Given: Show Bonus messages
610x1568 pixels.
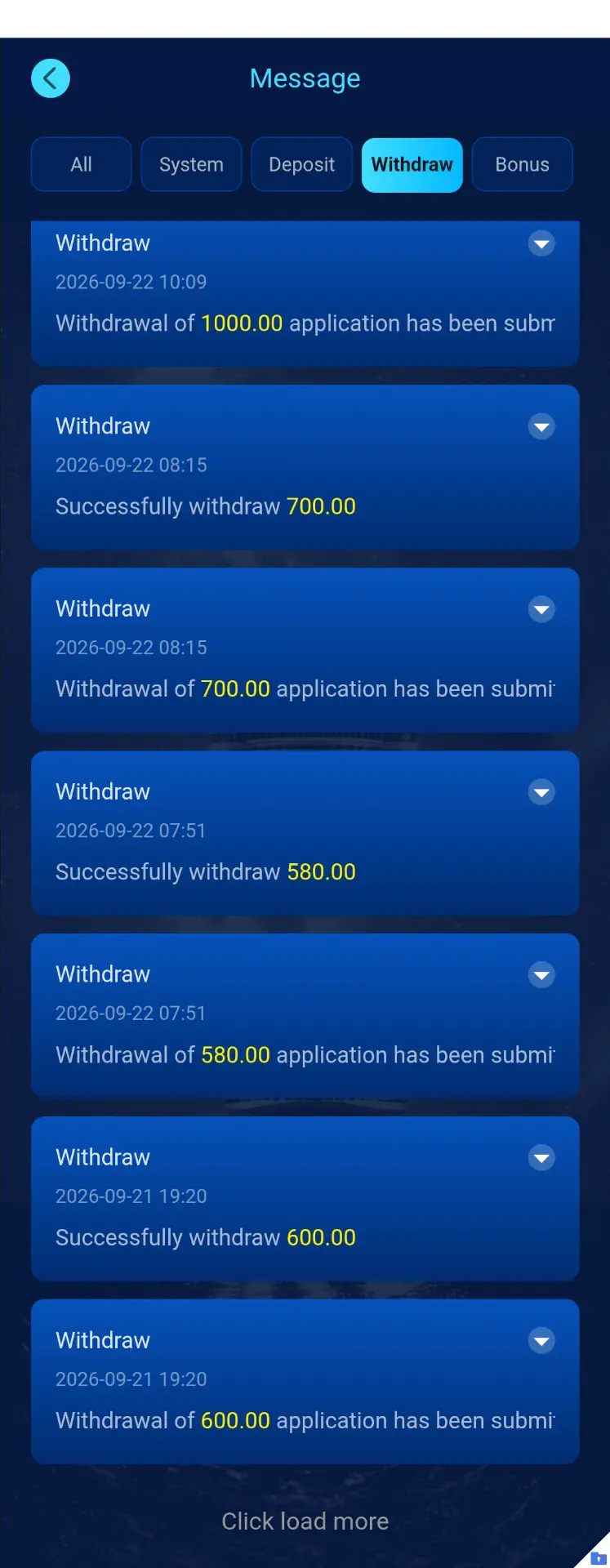Looking at the screenshot, I should (x=522, y=164).
